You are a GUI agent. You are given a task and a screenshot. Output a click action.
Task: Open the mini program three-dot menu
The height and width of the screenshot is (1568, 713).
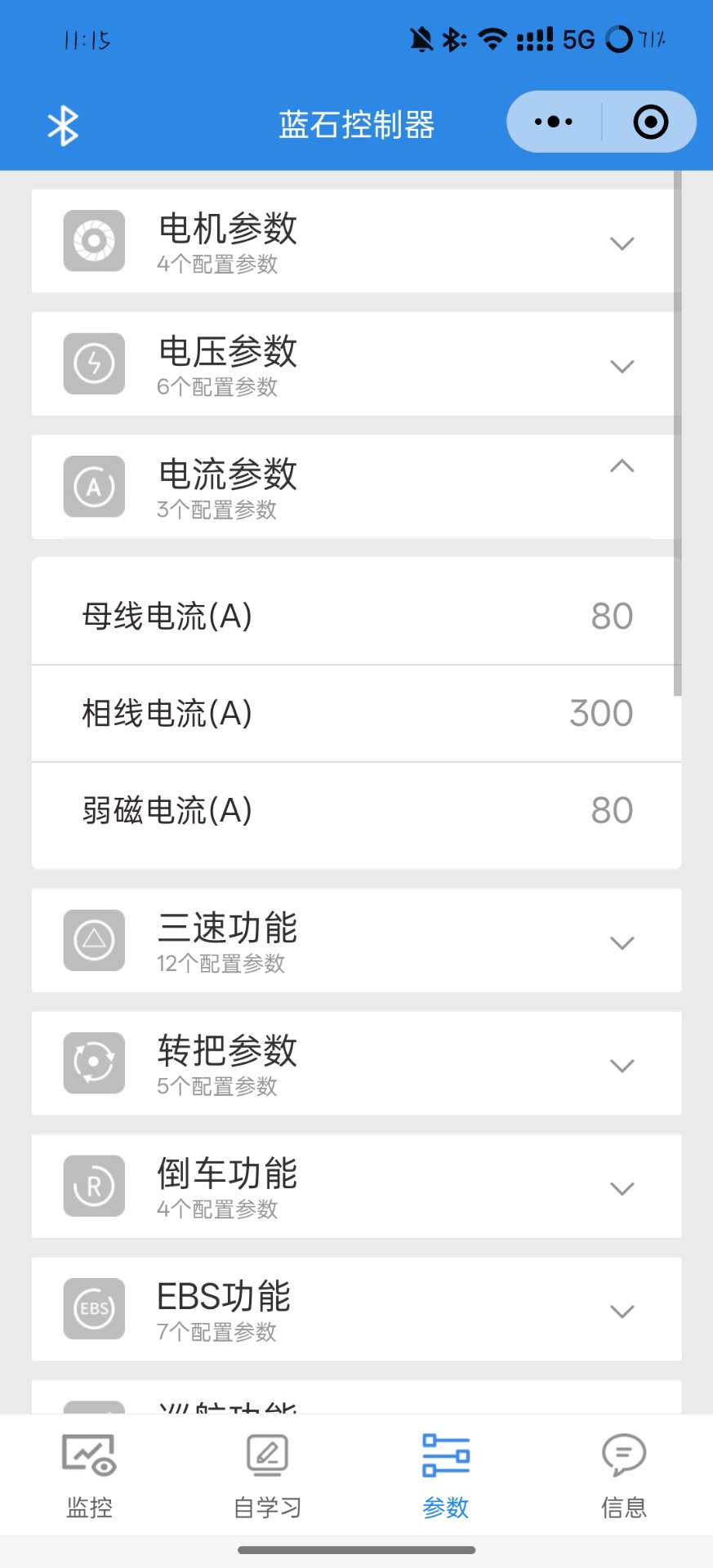coord(554,122)
